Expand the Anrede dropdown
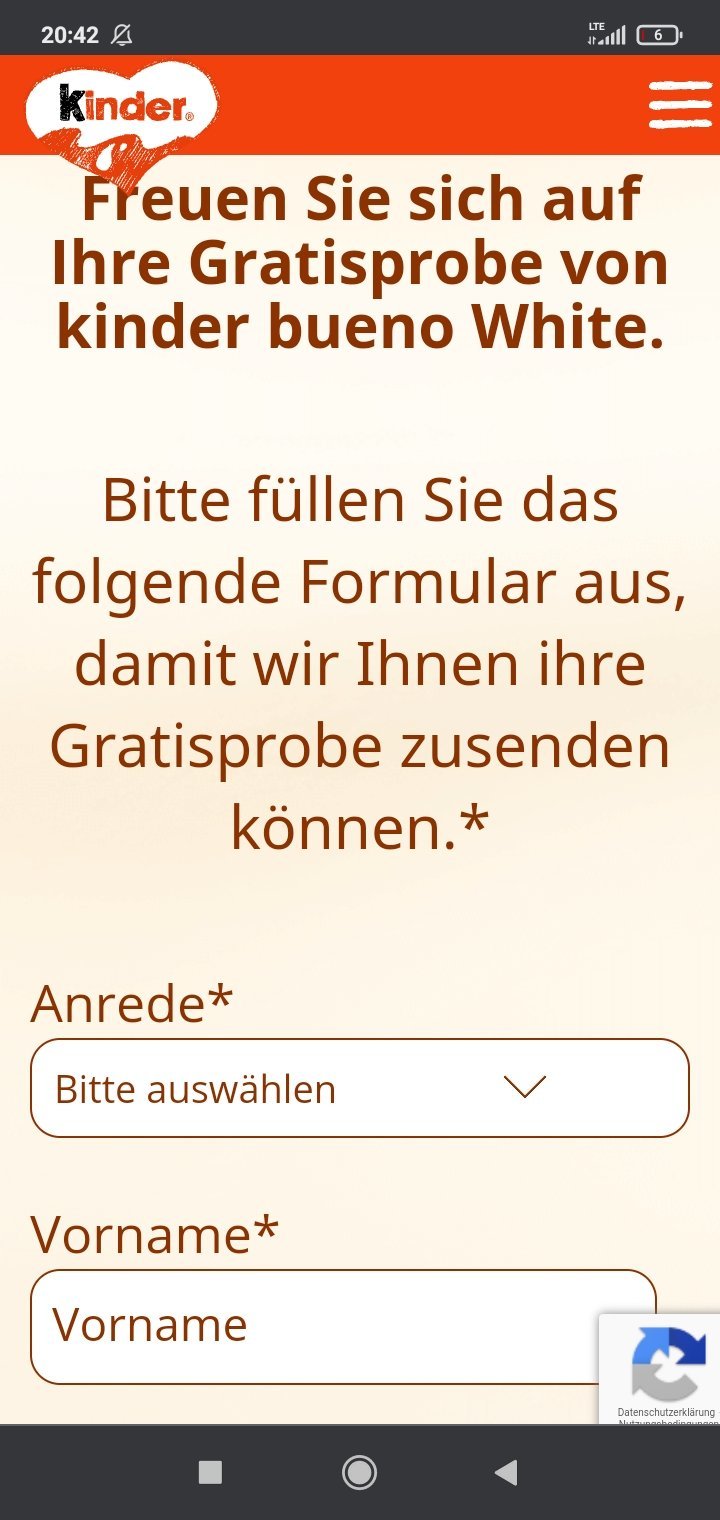 [x=360, y=1088]
